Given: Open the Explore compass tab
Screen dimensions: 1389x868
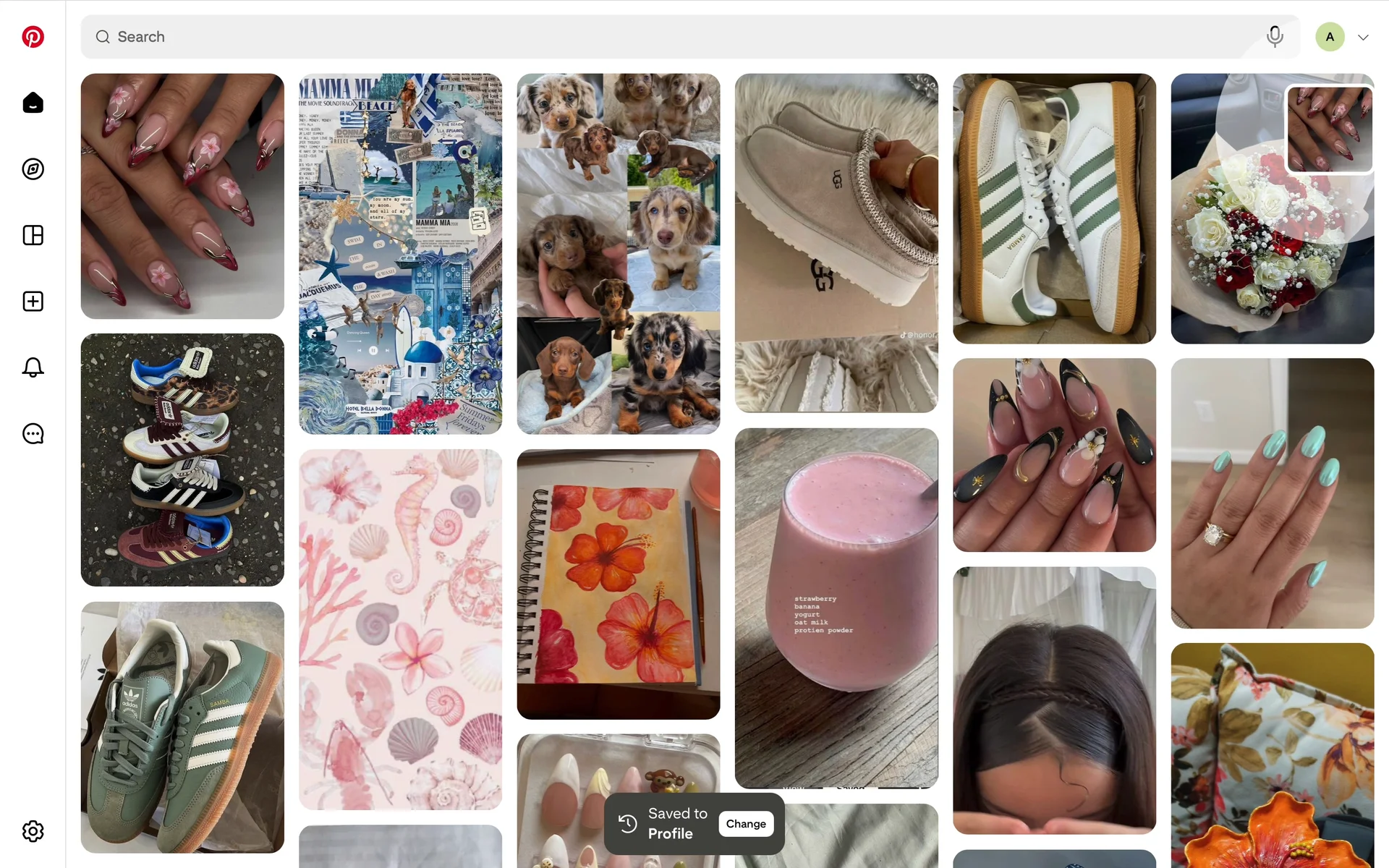Looking at the screenshot, I should pos(33,169).
